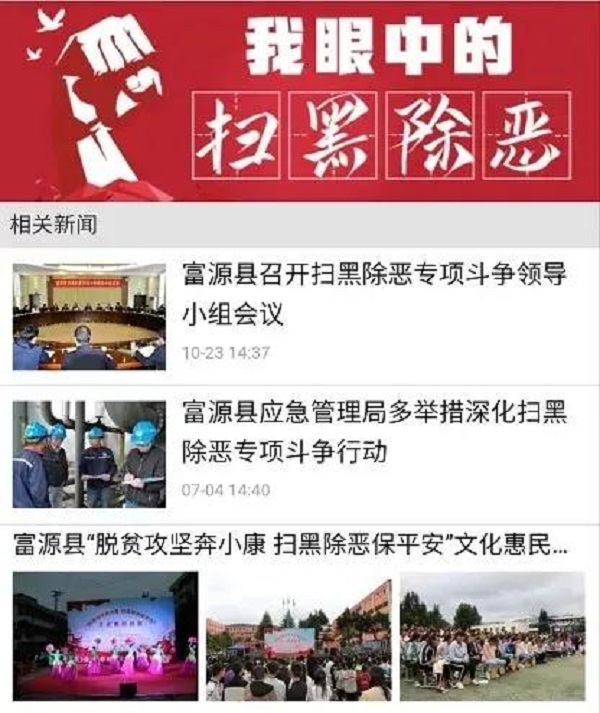The width and height of the screenshot is (600, 713).
Task: Open the 脱贫攻坚奔小康 文化惠民 story
Action: tap(291, 547)
